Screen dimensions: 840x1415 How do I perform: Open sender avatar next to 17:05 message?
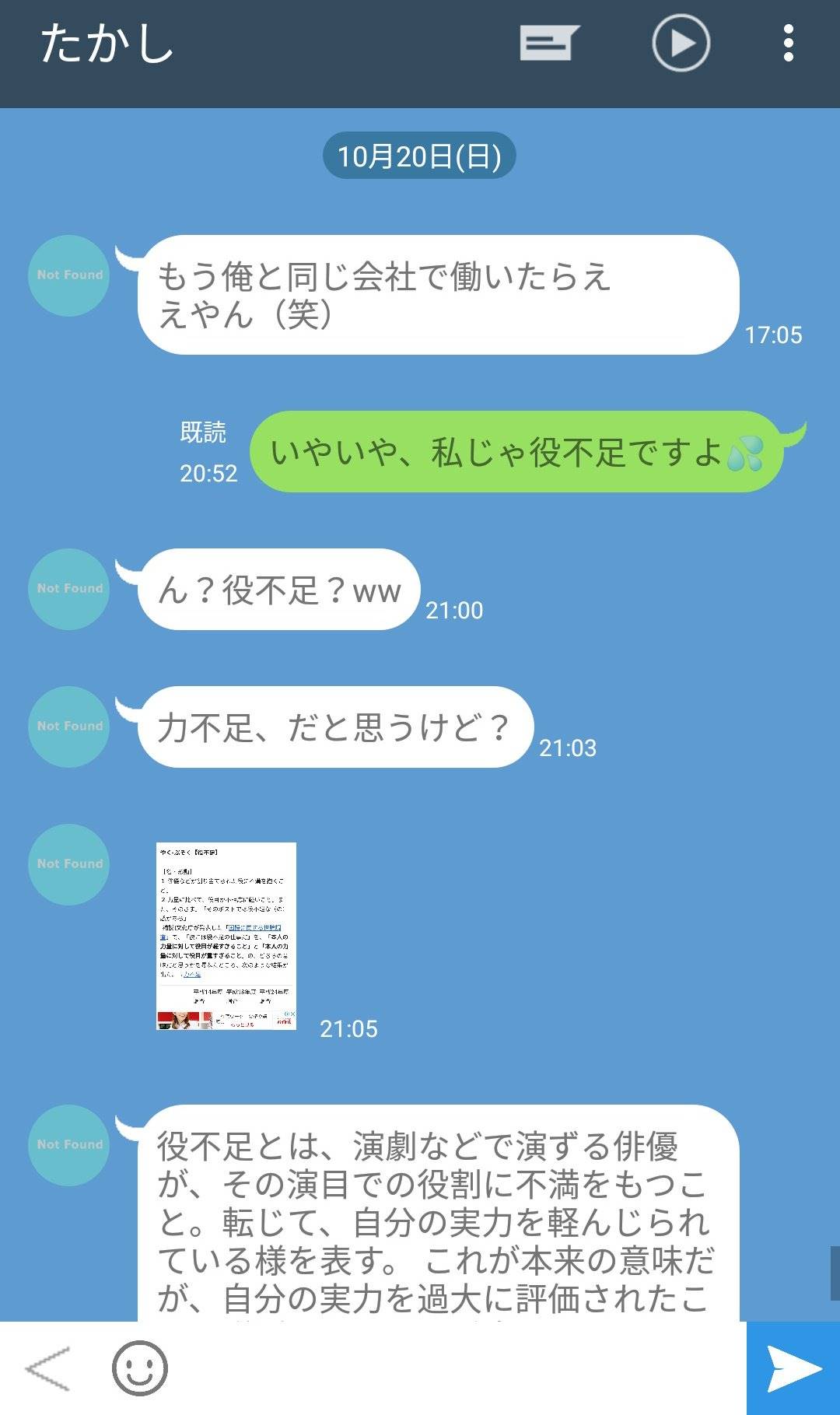point(69,275)
